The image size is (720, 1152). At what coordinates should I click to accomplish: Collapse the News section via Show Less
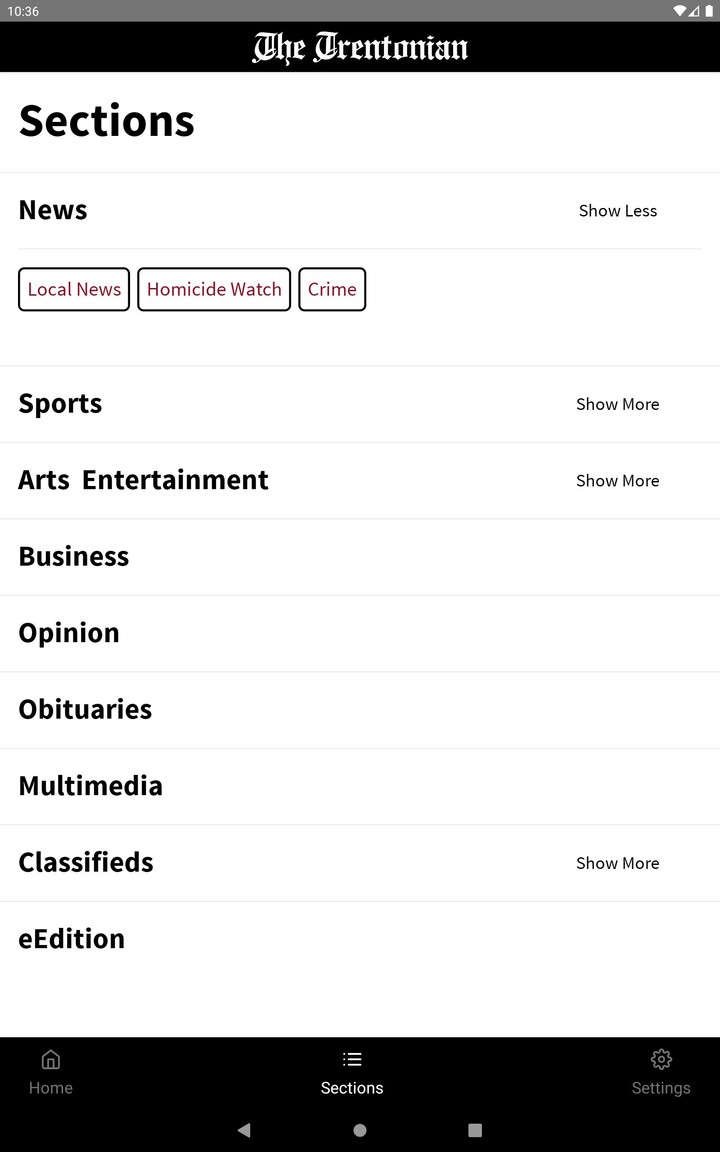[x=617, y=211]
